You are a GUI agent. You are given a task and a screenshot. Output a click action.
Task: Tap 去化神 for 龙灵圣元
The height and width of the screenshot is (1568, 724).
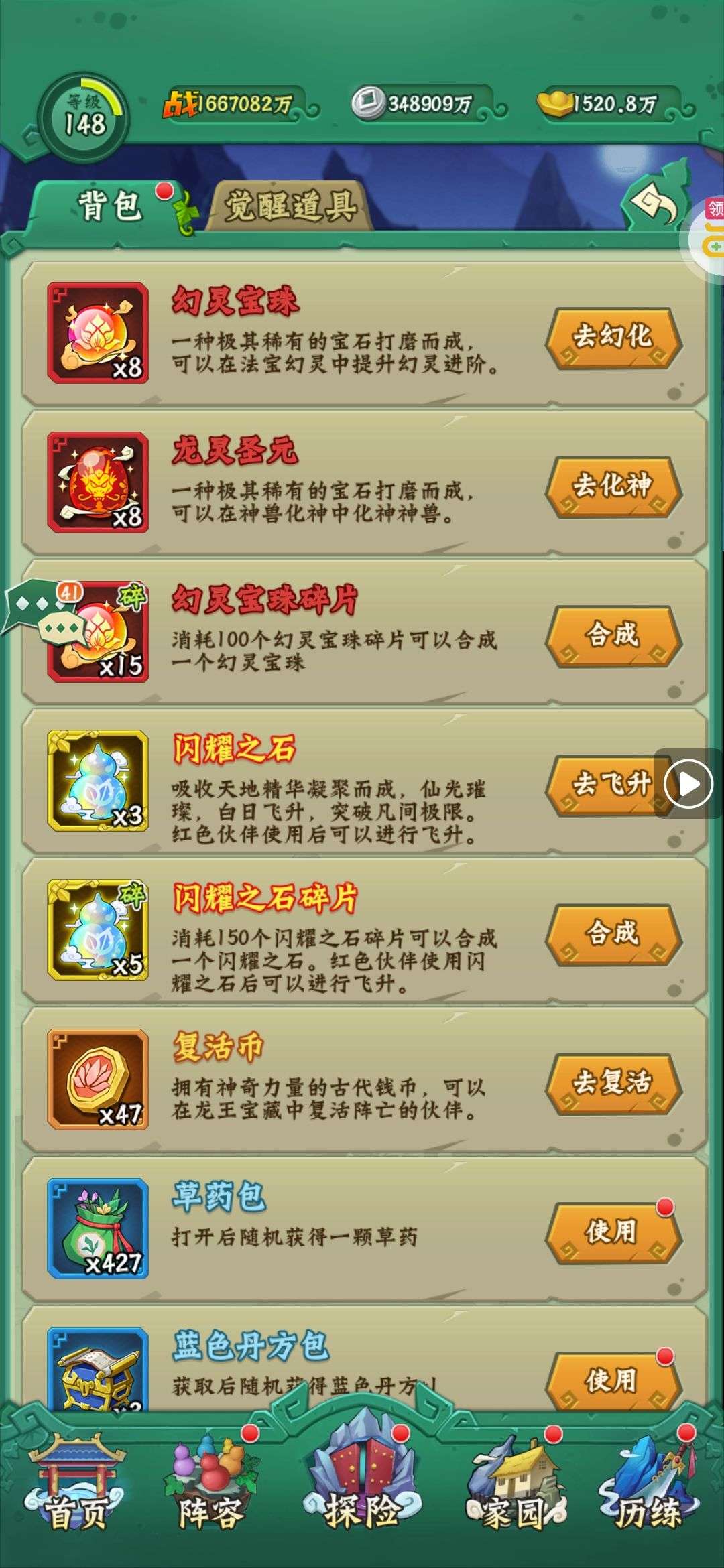(x=613, y=486)
